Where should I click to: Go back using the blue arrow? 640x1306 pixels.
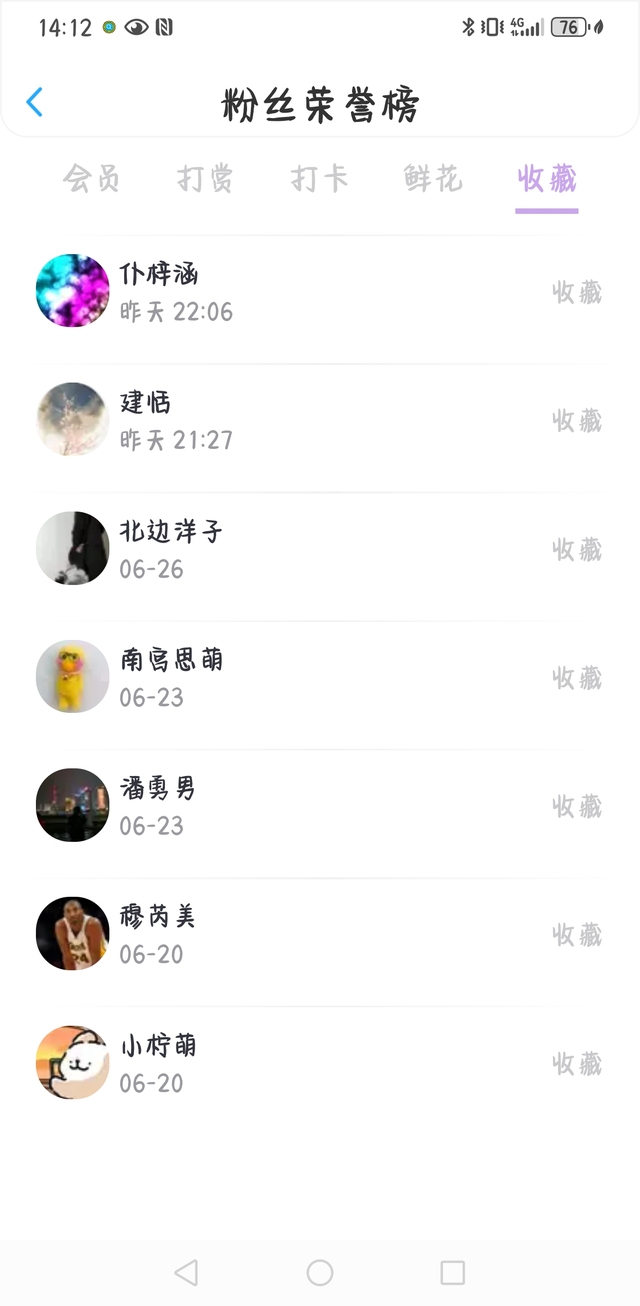pyautogui.click(x=34, y=102)
